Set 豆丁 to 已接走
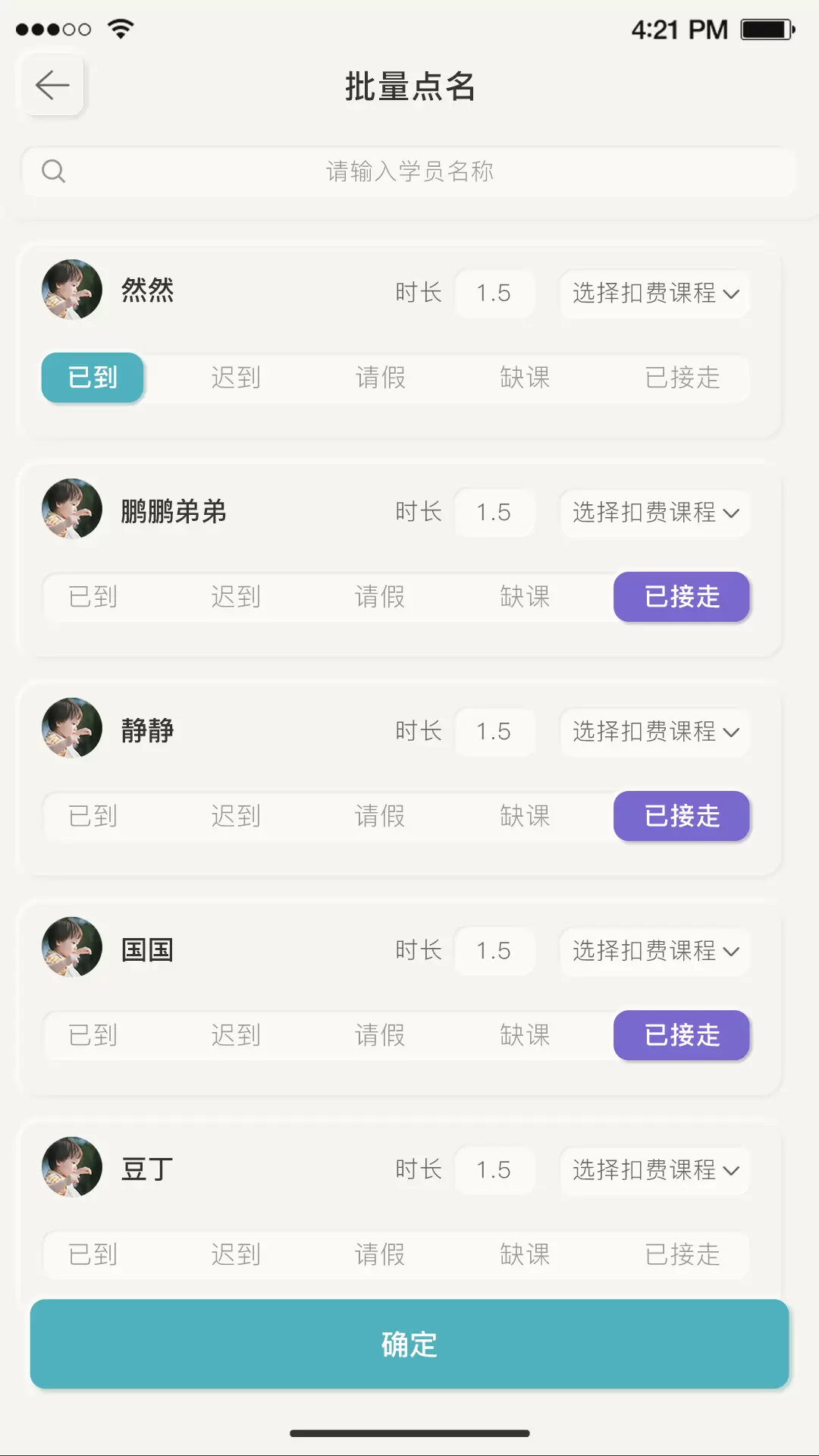The height and width of the screenshot is (1456, 819). pos(682,1254)
